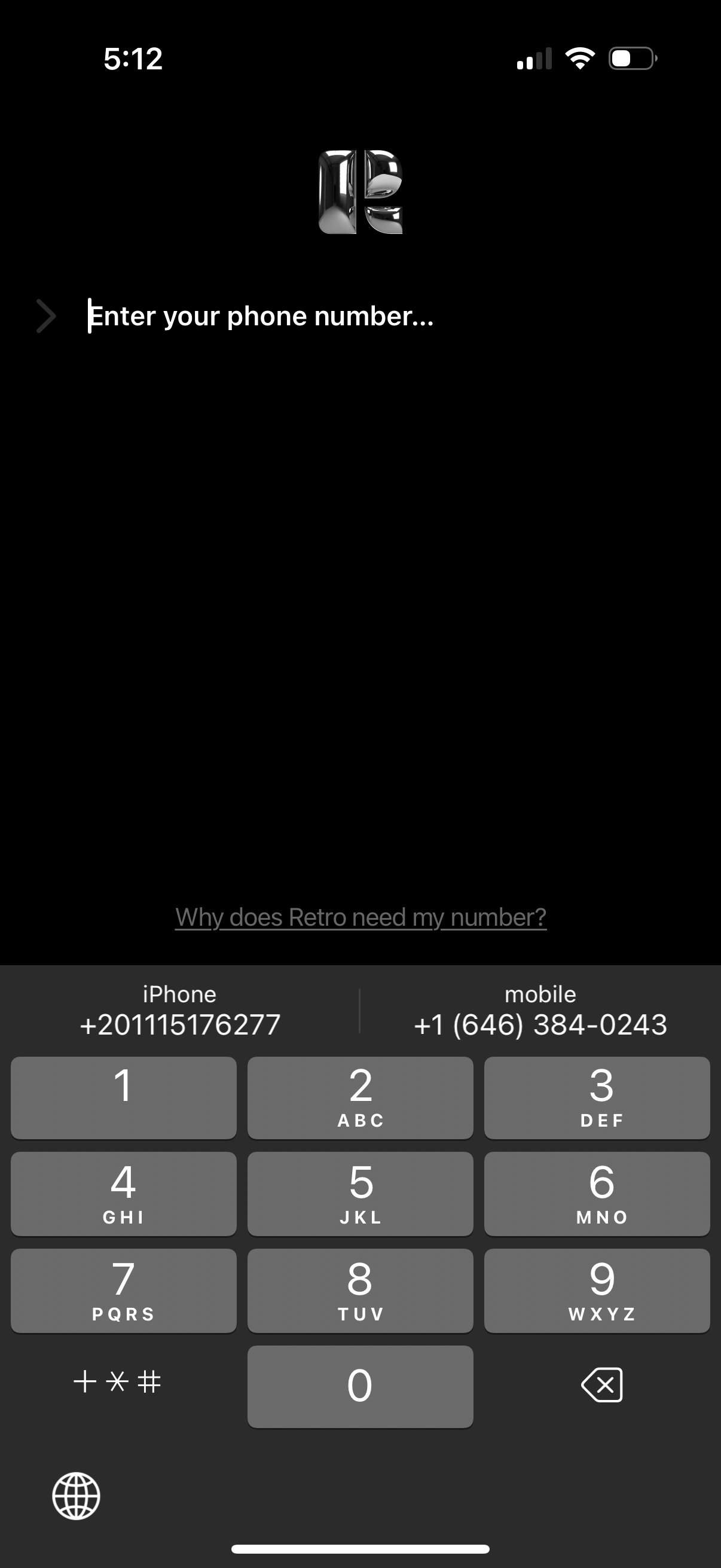Tap the cellular signal indicator
The height and width of the screenshot is (1568, 721).
pos(536,58)
